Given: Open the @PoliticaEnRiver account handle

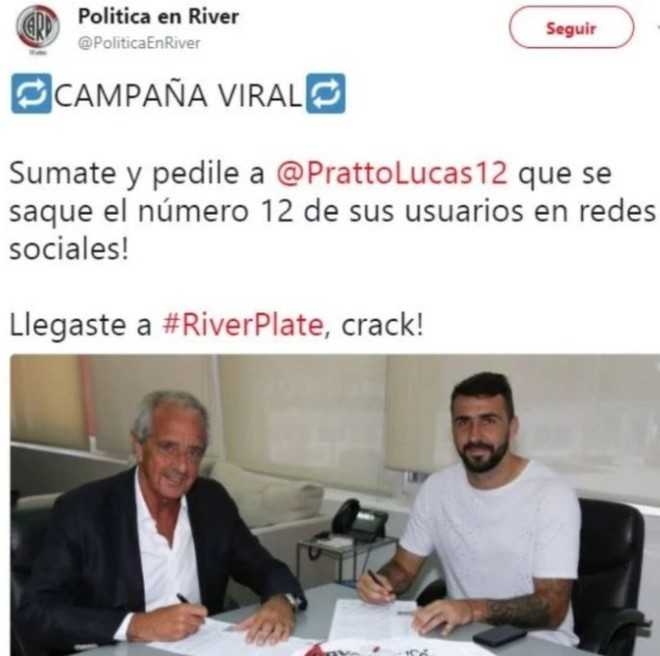Looking at the screenshot, I should 139,43.
